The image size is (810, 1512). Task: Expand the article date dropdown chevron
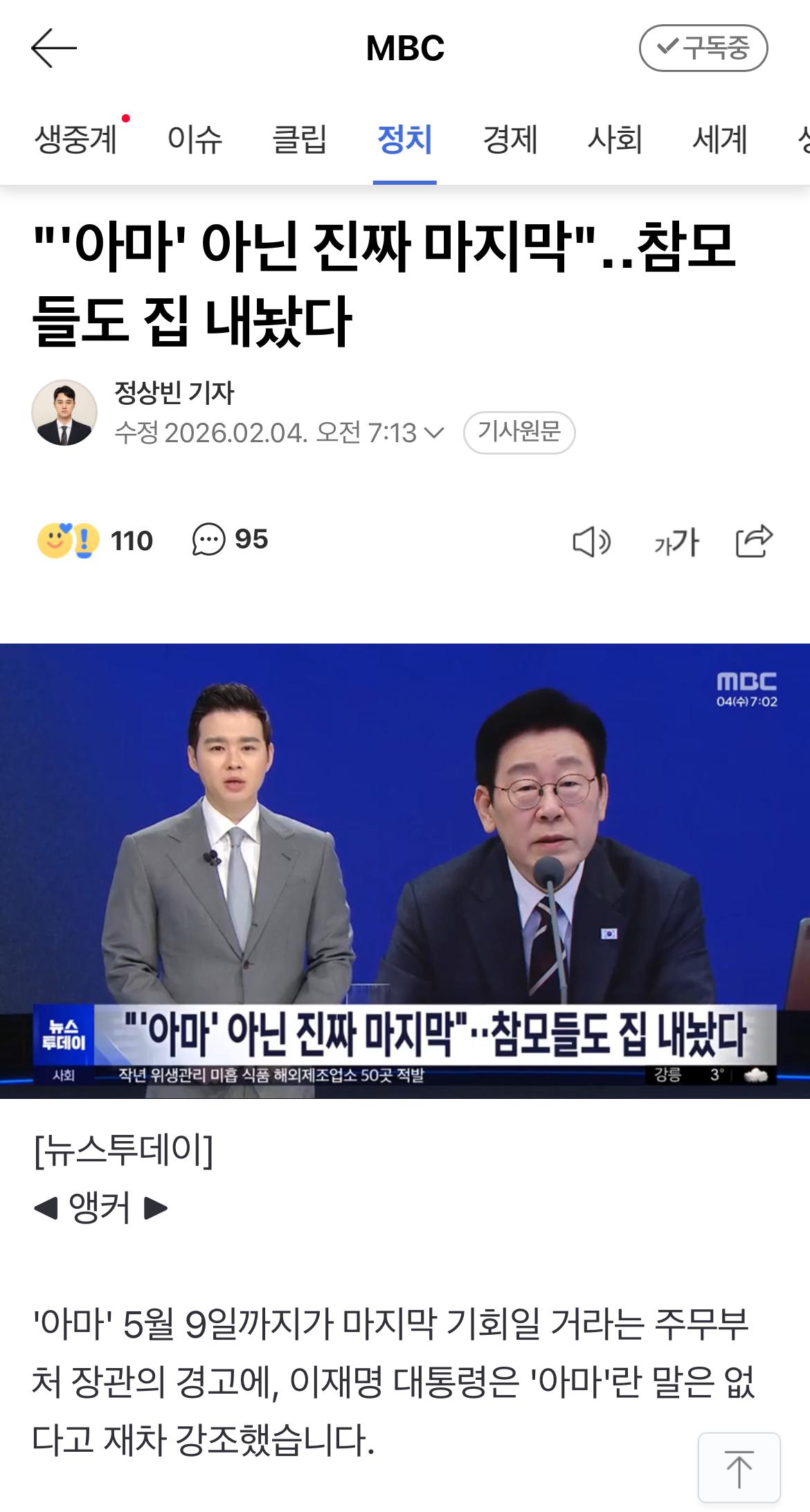[434, 433]
